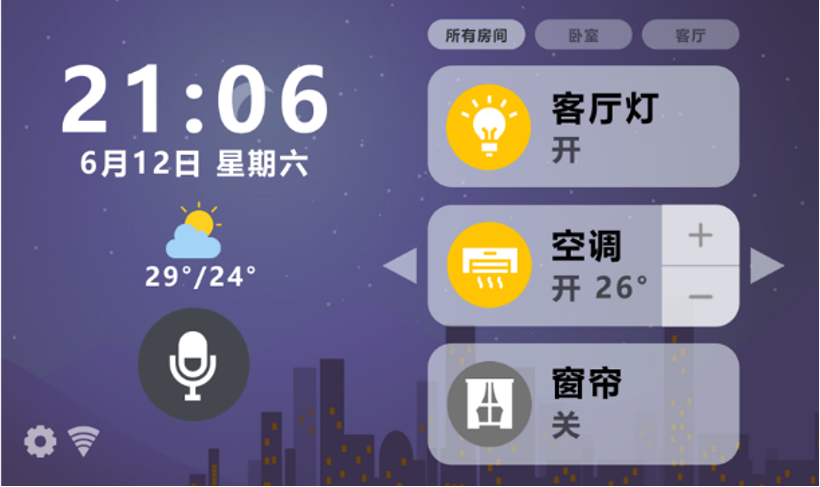Lower the 空调 temperature with minus

(701, 296)
